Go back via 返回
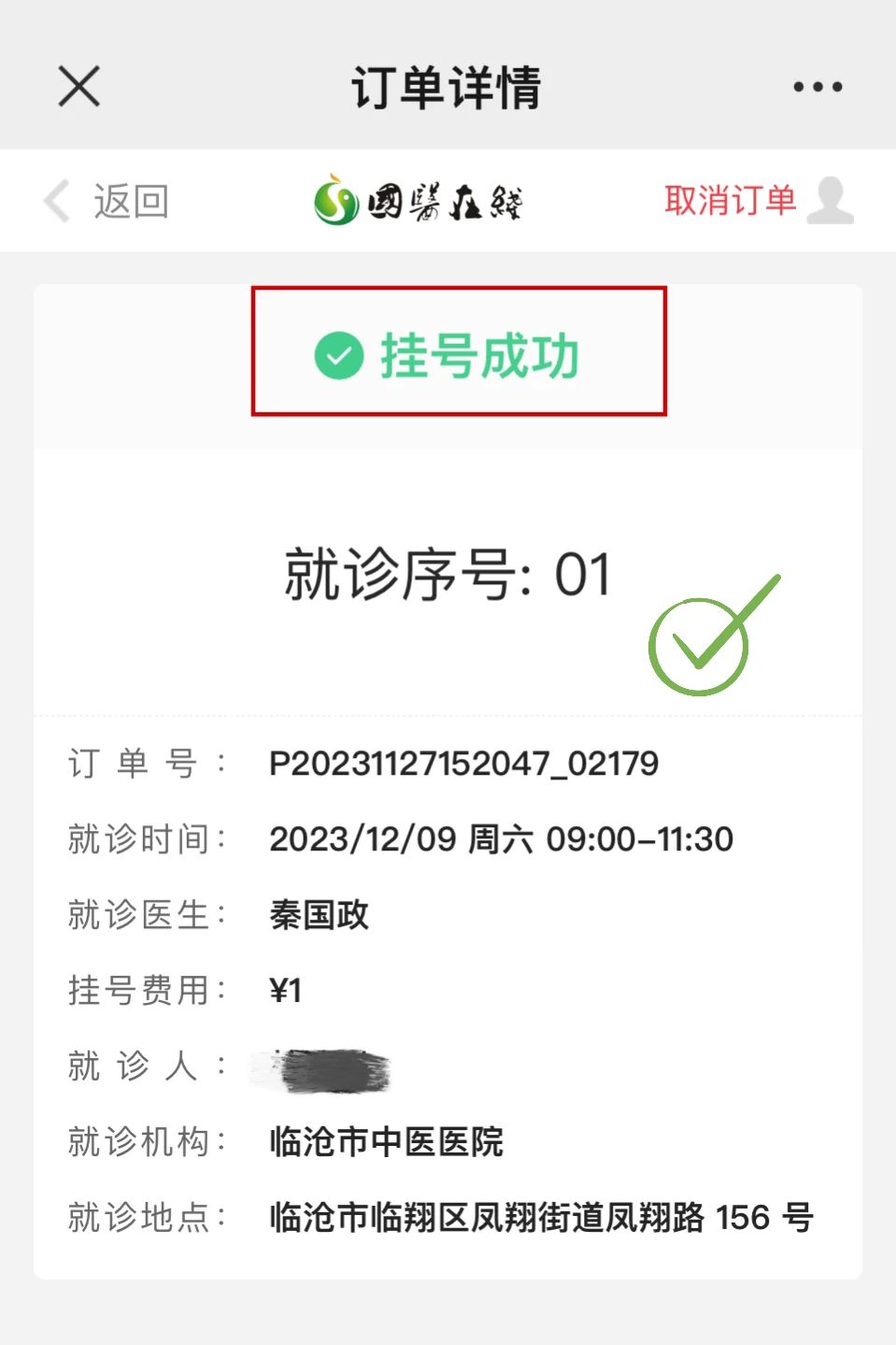Image resolution: width=896 pixels, height=1345 pixels. (x=107, y=201)
